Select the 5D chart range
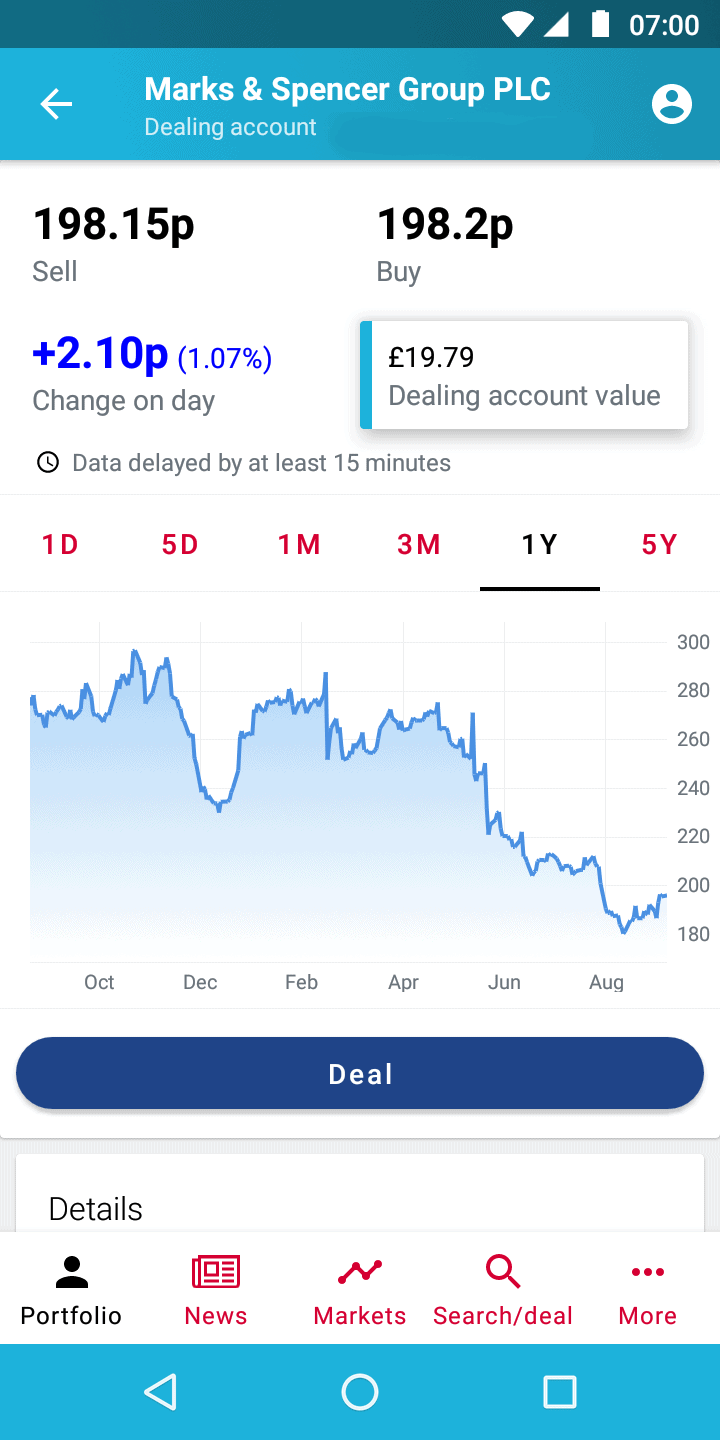The width and height of the screenshot is (720, 1440). [180, 544]
